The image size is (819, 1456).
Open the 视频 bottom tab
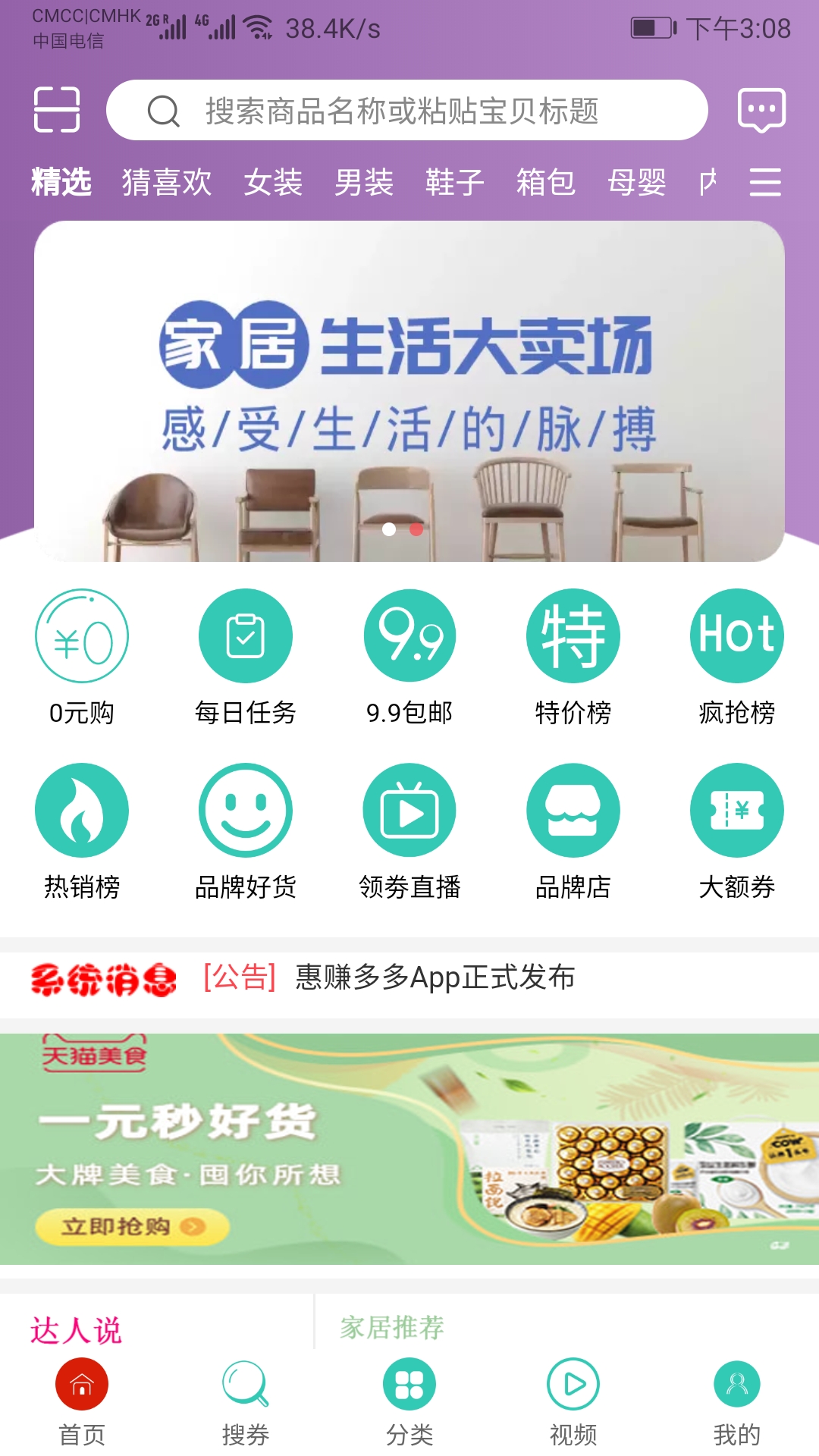(573, 1403)
